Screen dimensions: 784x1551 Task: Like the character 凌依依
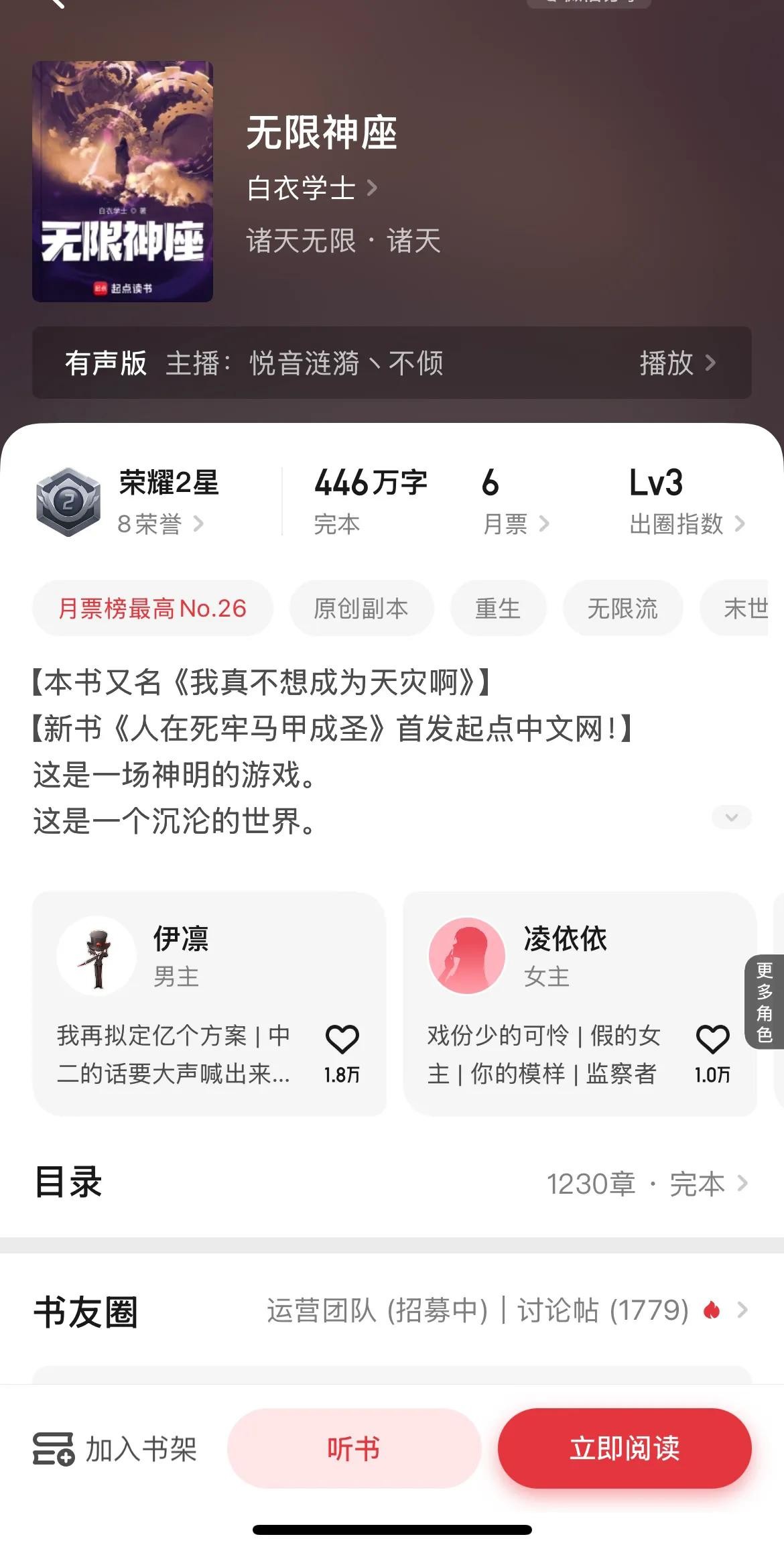tap(712, 1040)
